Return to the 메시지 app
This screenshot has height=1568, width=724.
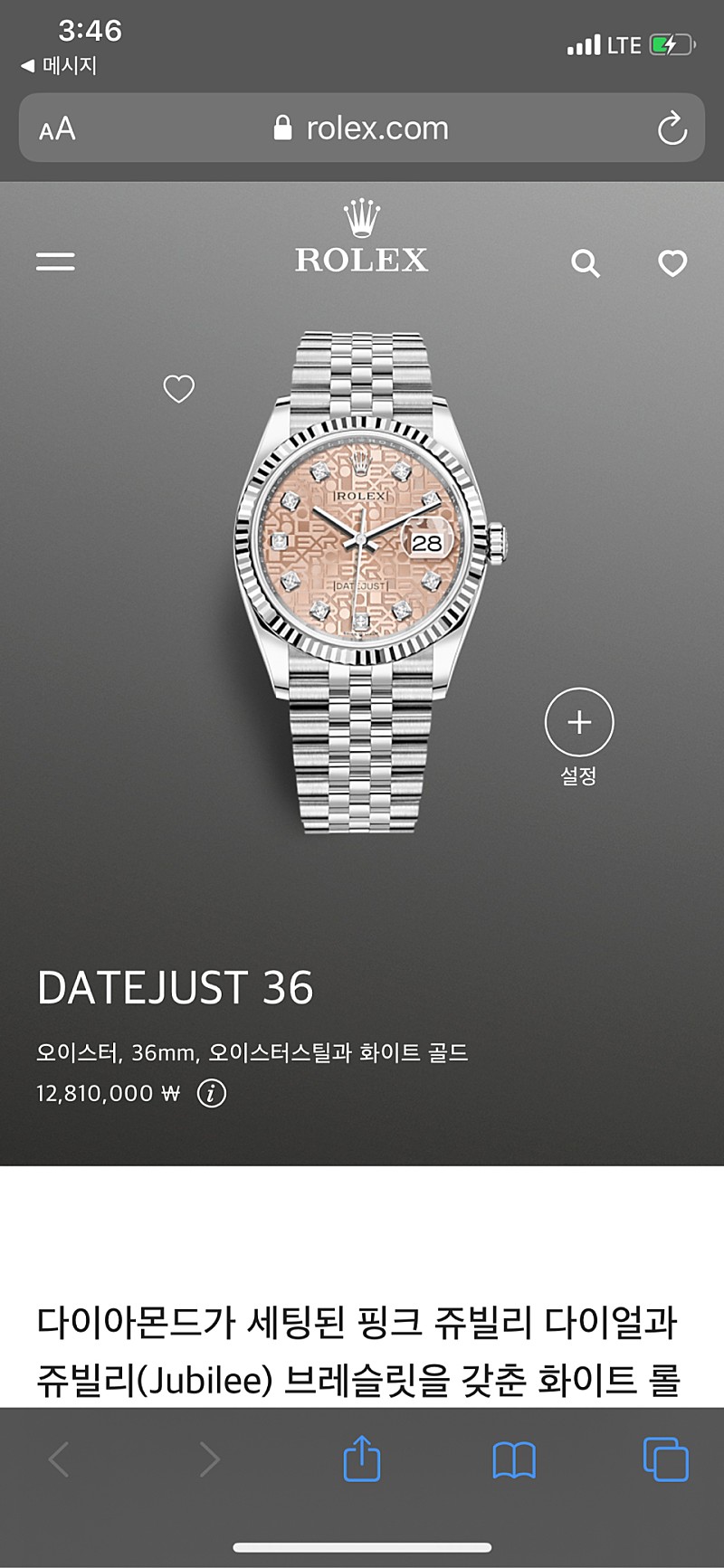60,65
